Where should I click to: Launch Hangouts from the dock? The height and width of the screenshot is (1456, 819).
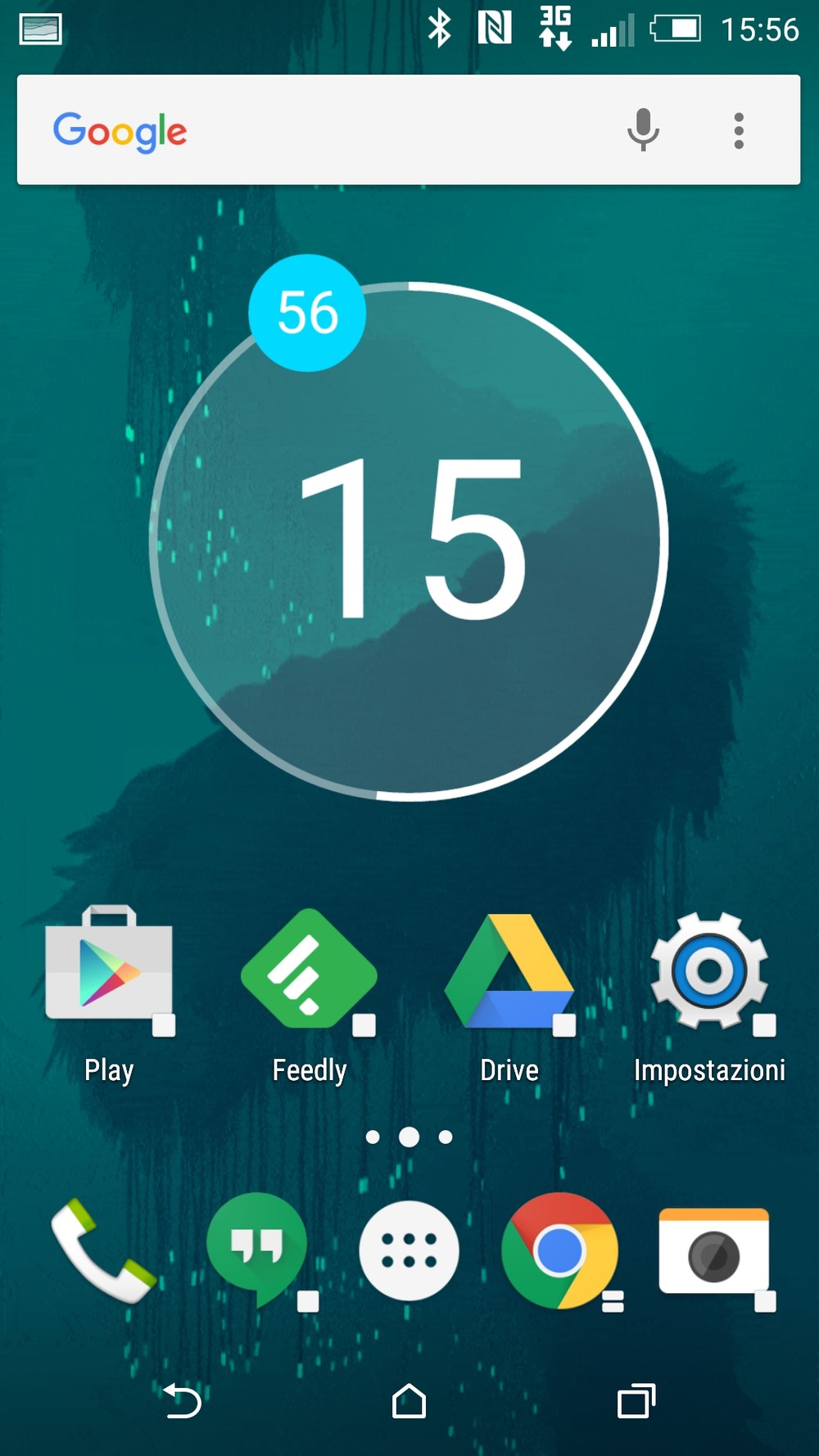[x=257, y=1250]
